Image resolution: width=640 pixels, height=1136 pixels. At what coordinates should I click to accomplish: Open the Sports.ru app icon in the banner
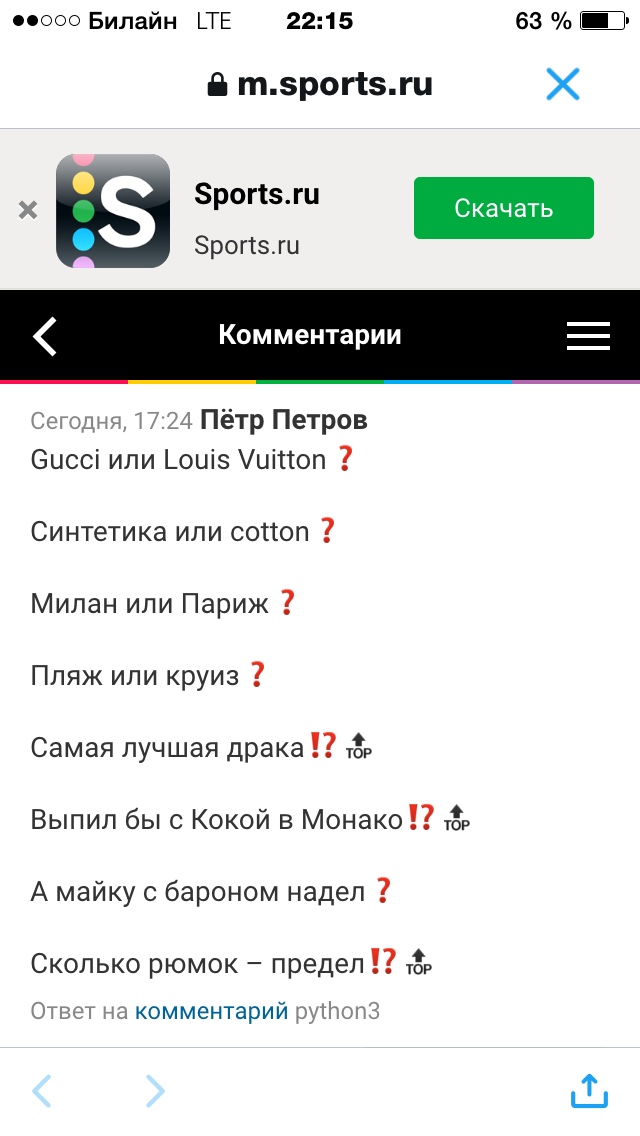[113, 211]
